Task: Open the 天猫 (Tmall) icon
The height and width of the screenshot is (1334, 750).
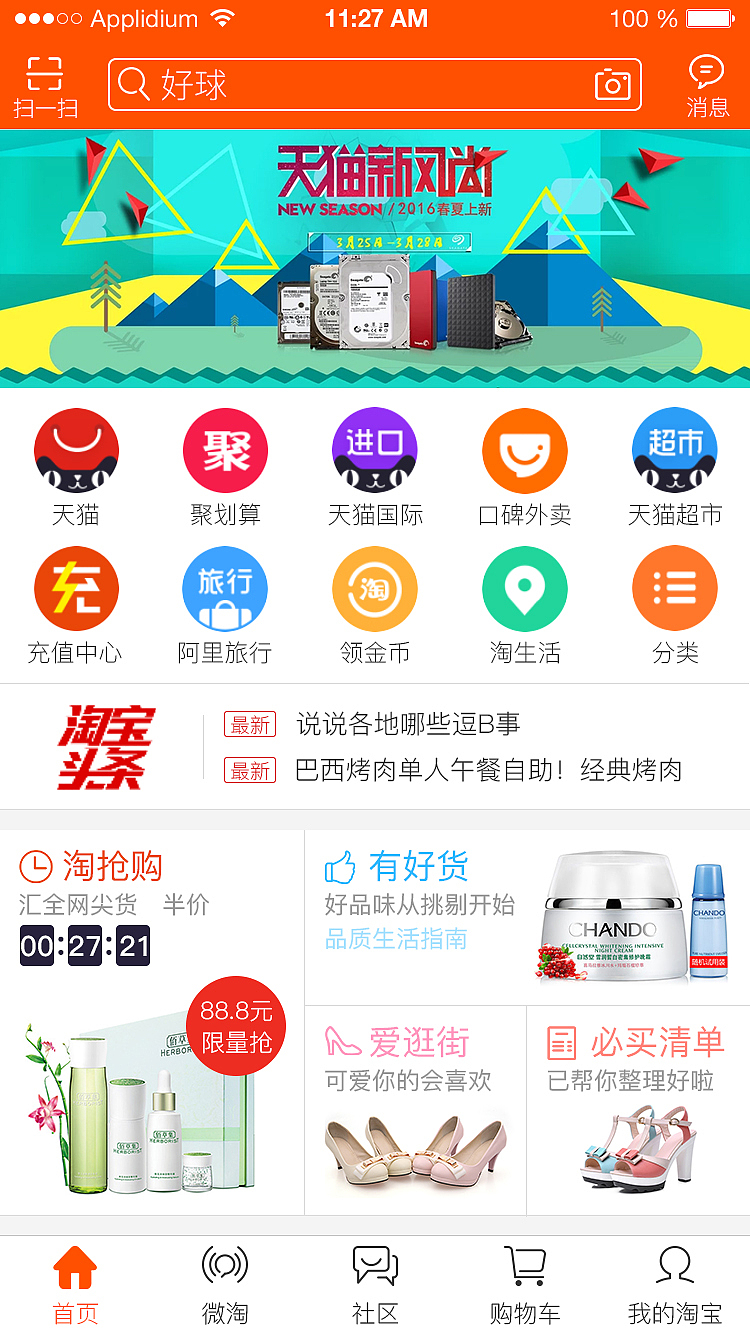Action: (x=76, y=450)
